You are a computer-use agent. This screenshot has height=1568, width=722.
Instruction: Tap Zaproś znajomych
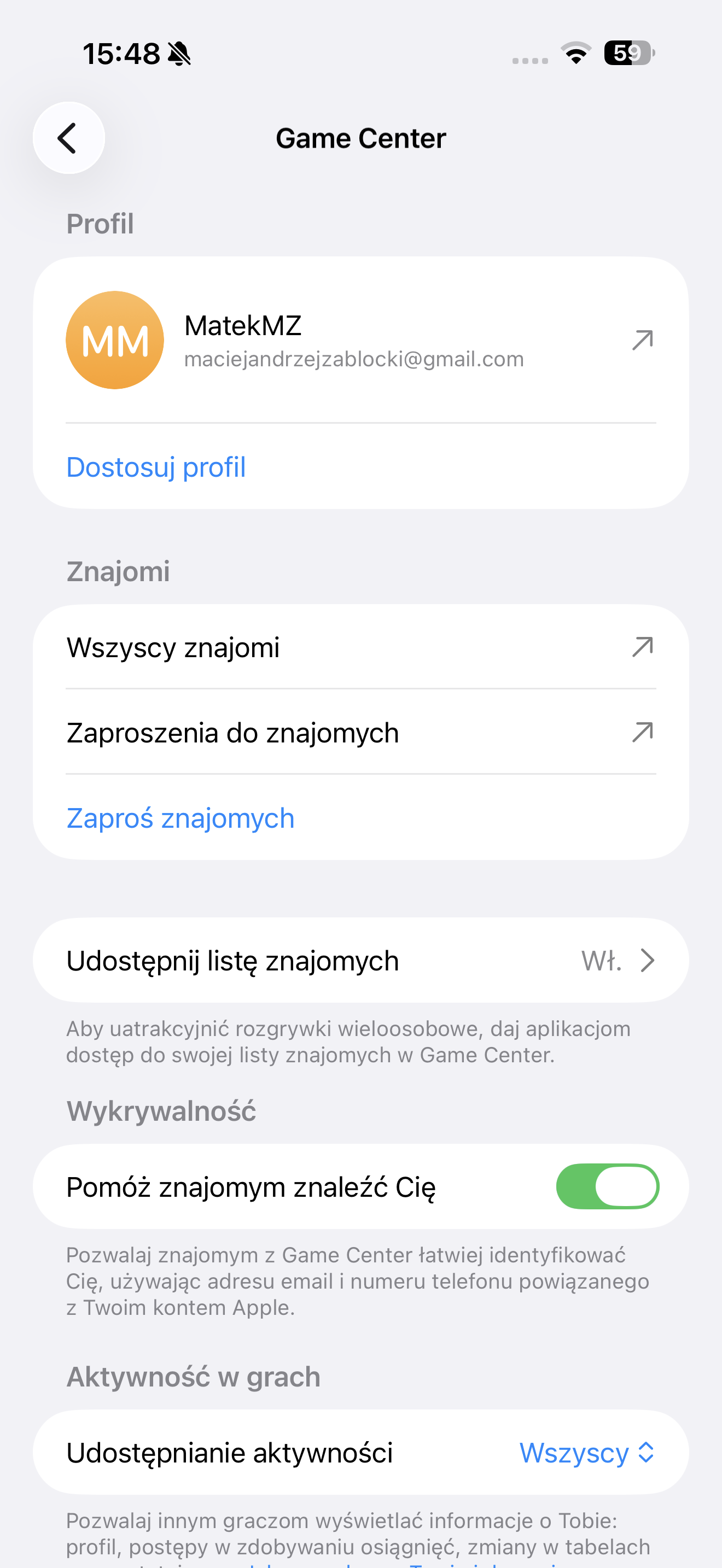pyautogui.click(x=180, y=818)
